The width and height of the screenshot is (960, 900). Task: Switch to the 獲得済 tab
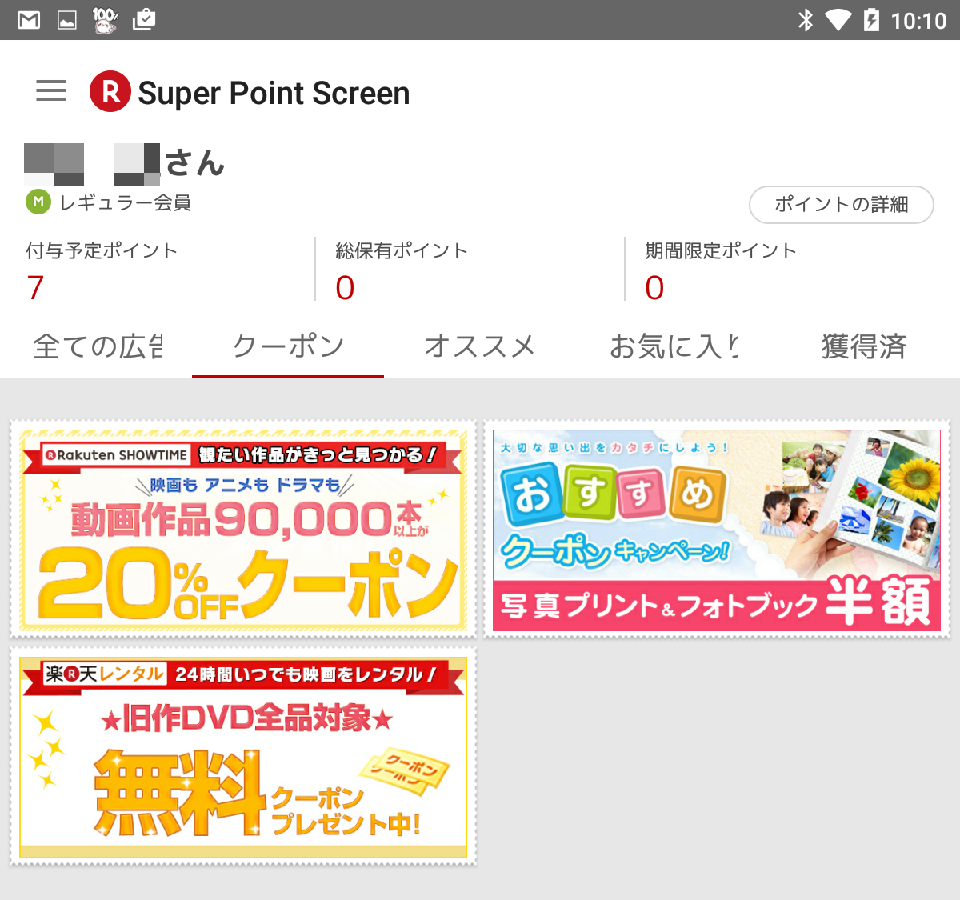click(x=863, y=347)
